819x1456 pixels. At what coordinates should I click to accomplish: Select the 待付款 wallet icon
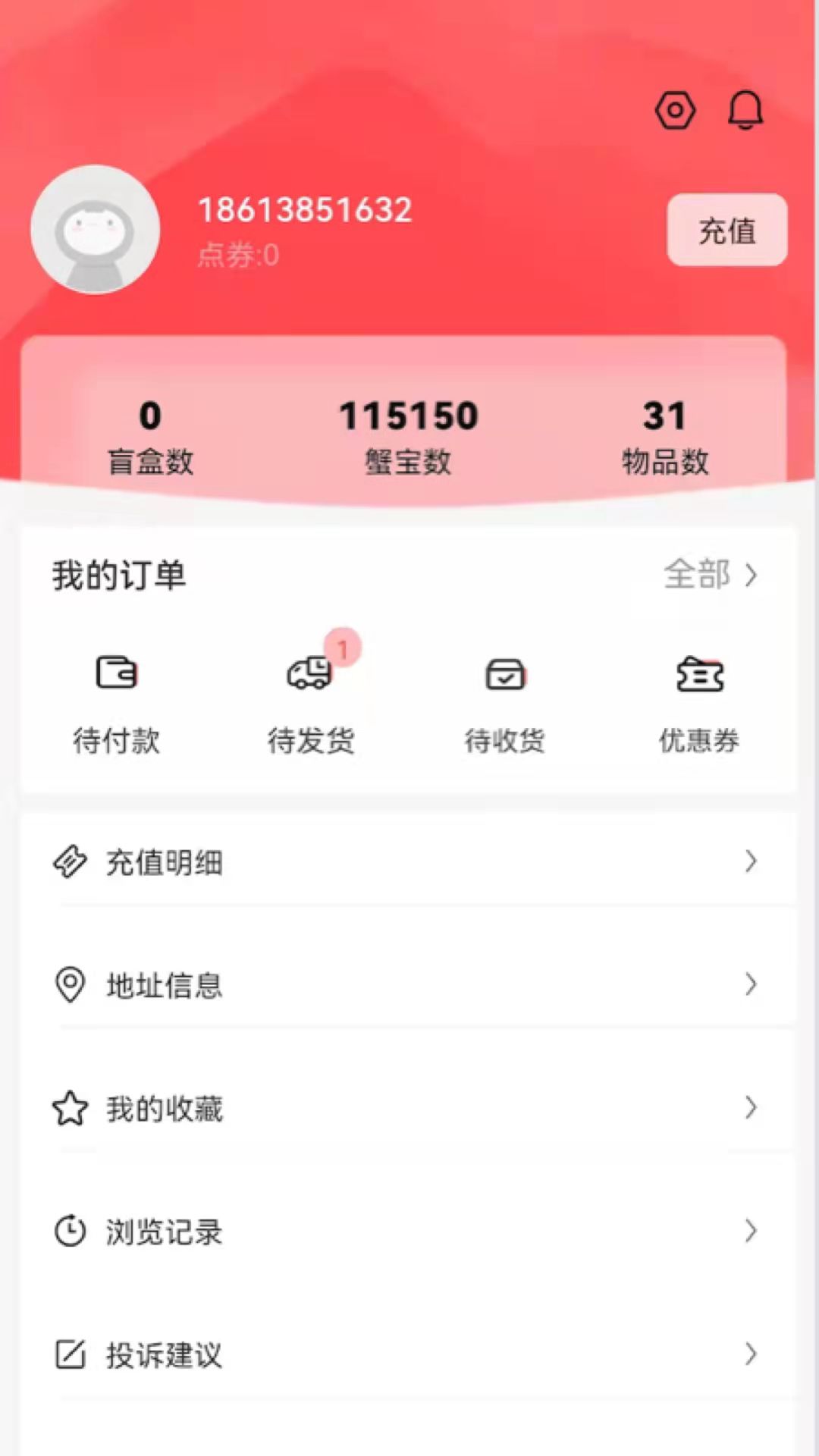116,673
